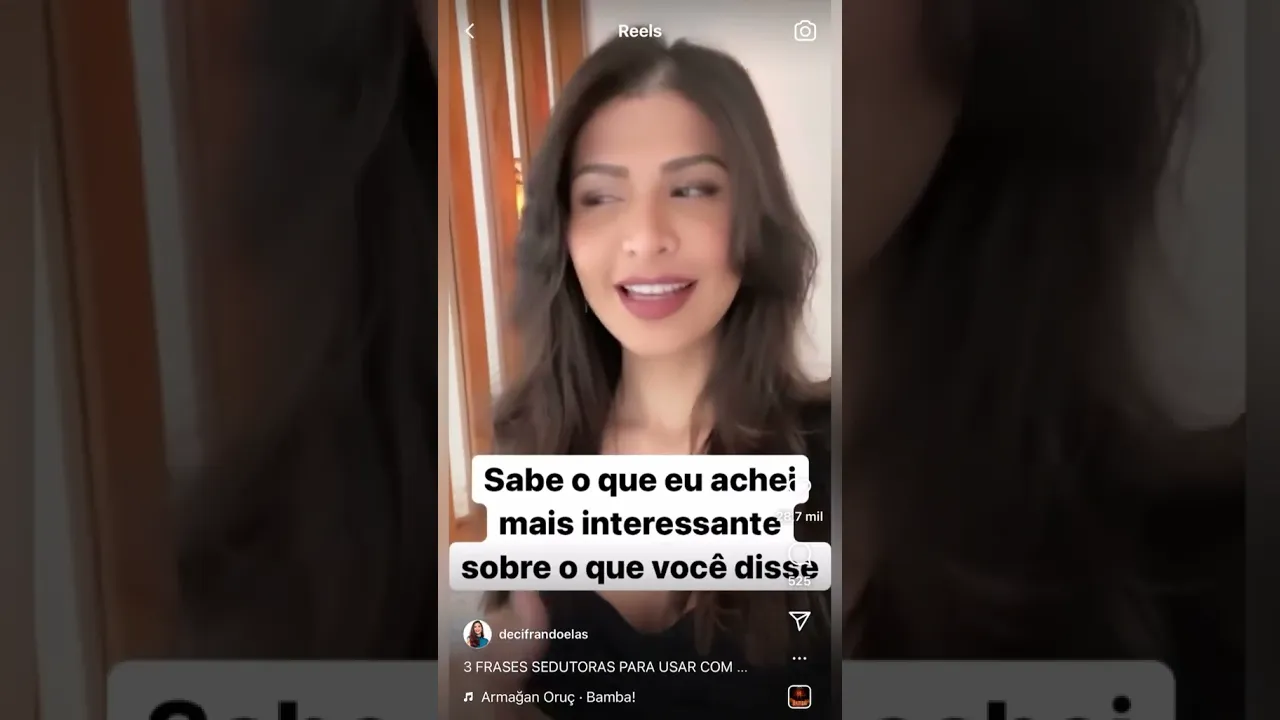Open the three-dot more options menu

tap(799, 658)
